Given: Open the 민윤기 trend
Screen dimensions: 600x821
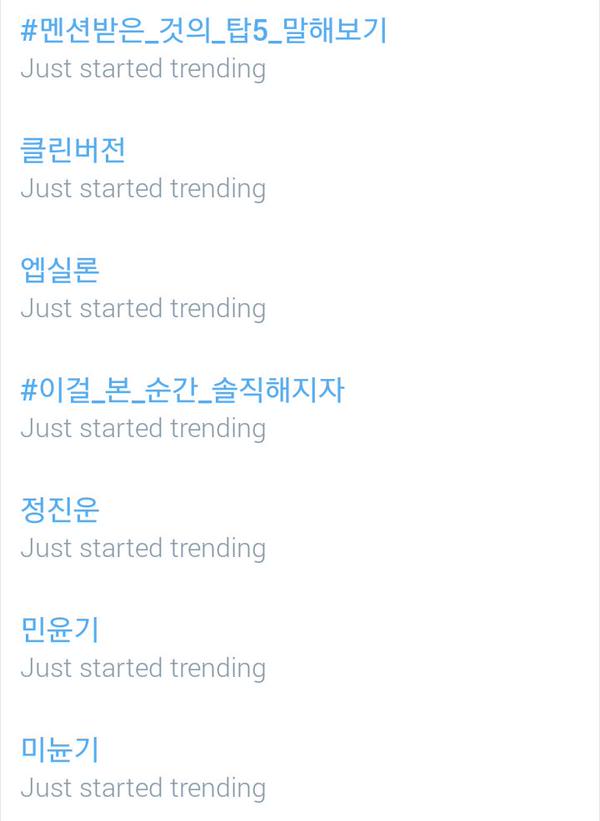Looking at the screenshot, I should (x=60, y=630).
